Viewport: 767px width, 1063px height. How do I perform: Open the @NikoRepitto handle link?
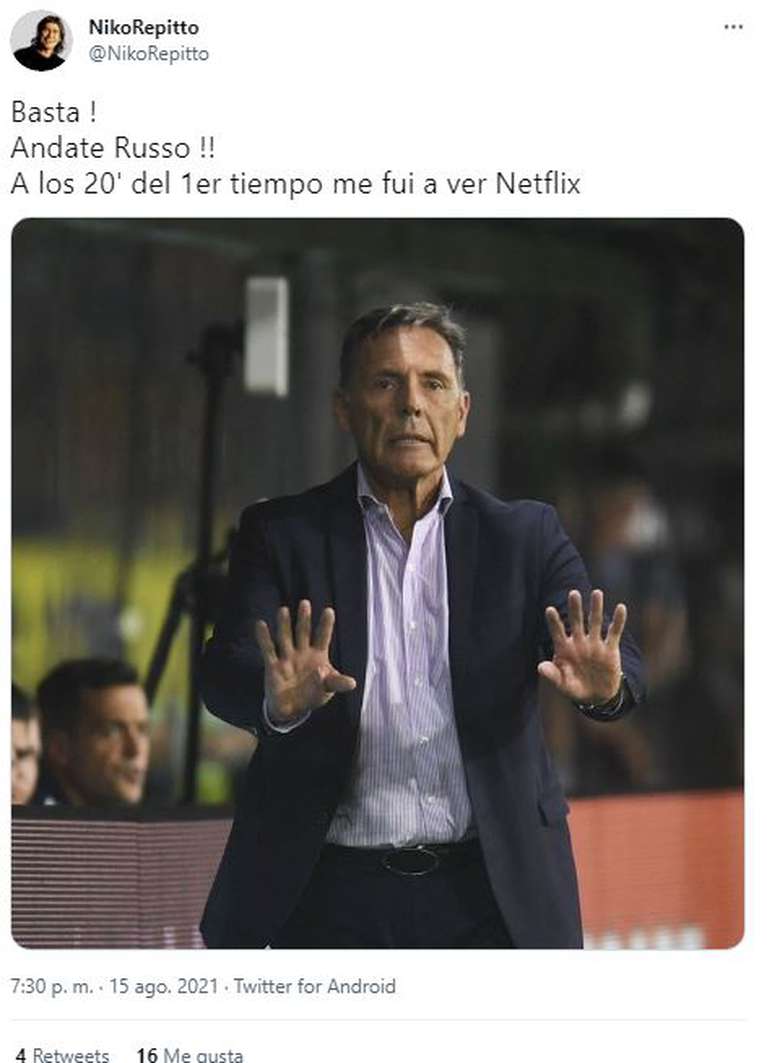coord(148,54)
